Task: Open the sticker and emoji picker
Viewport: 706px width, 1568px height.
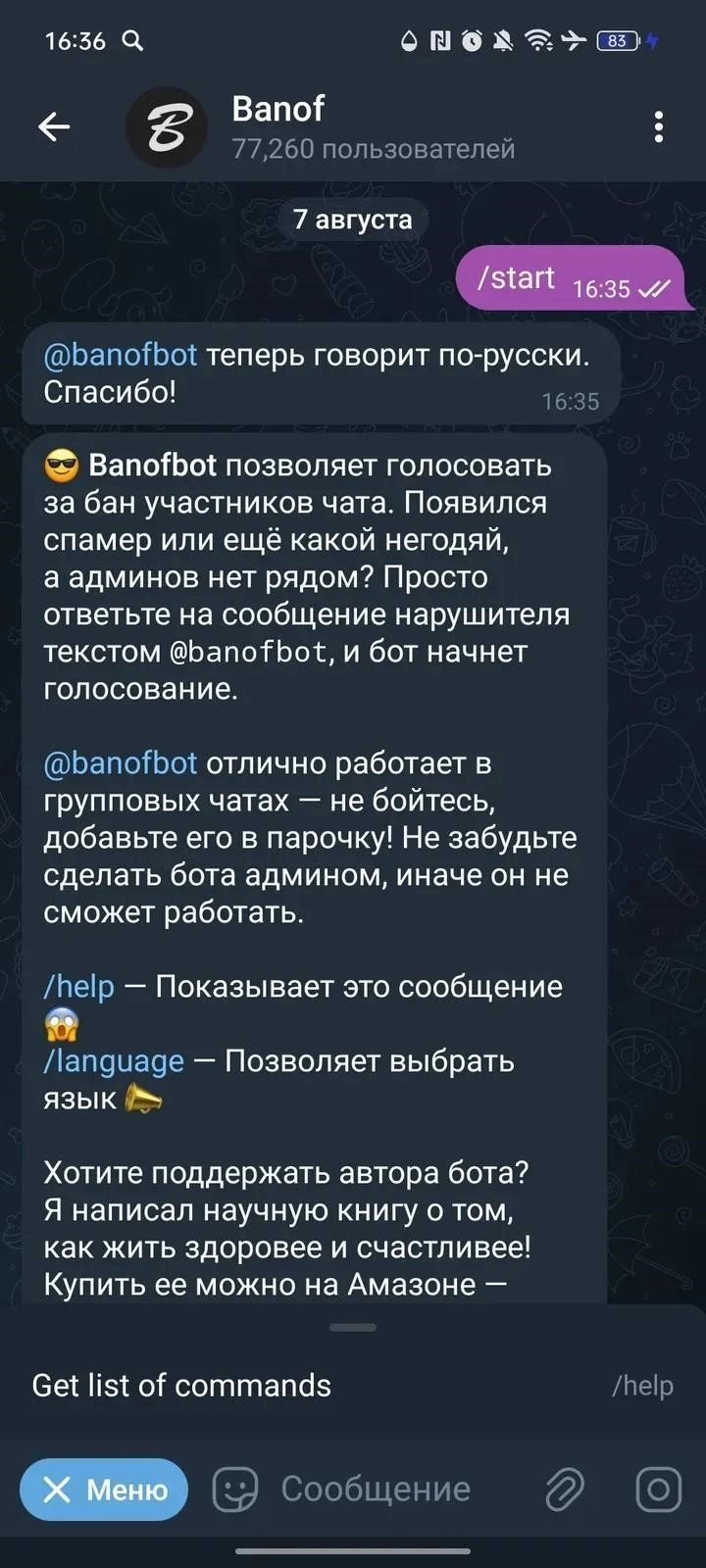Action: (235, 1490)
